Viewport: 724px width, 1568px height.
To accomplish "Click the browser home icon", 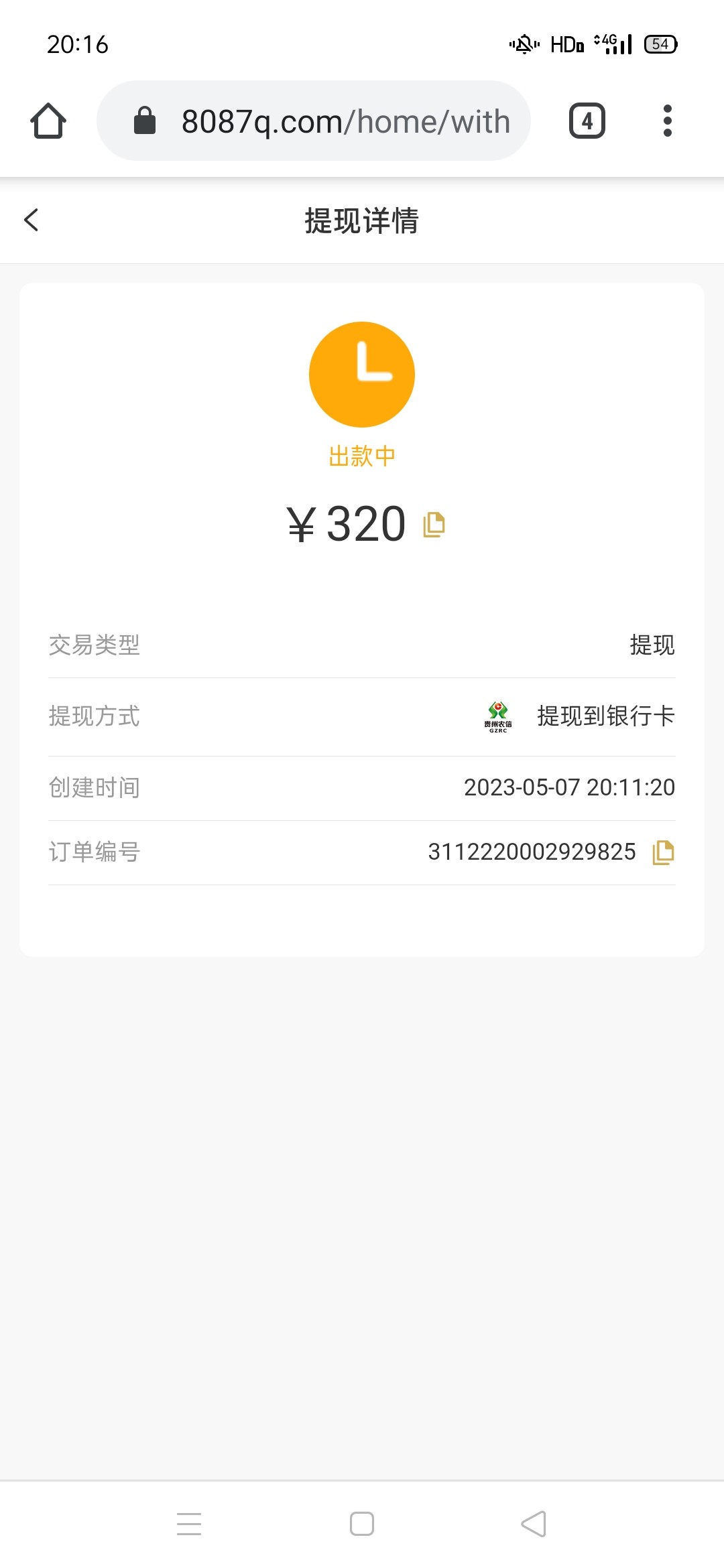I will click(x=50, y=121).
